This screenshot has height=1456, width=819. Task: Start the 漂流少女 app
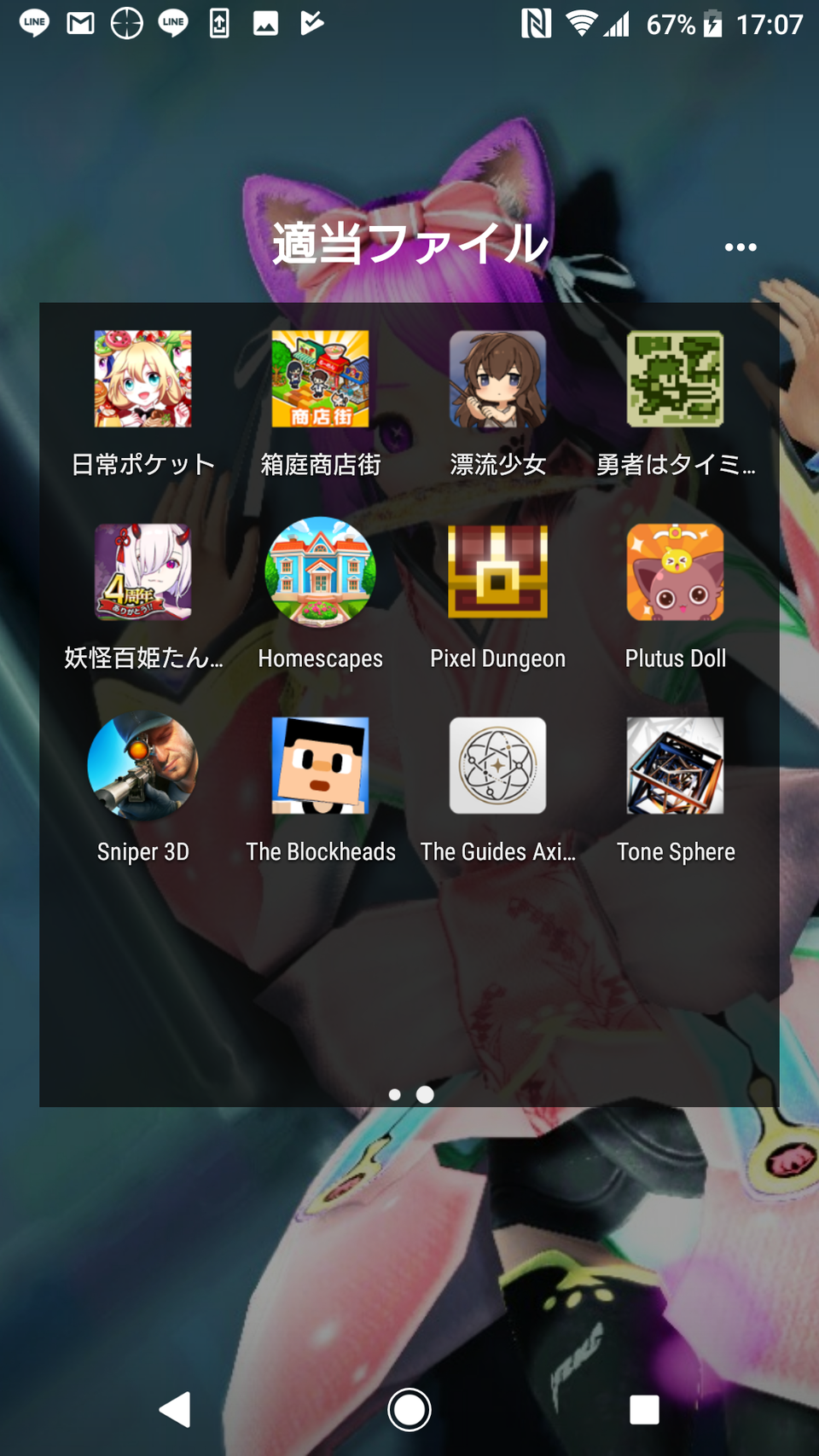click(497, 380)
